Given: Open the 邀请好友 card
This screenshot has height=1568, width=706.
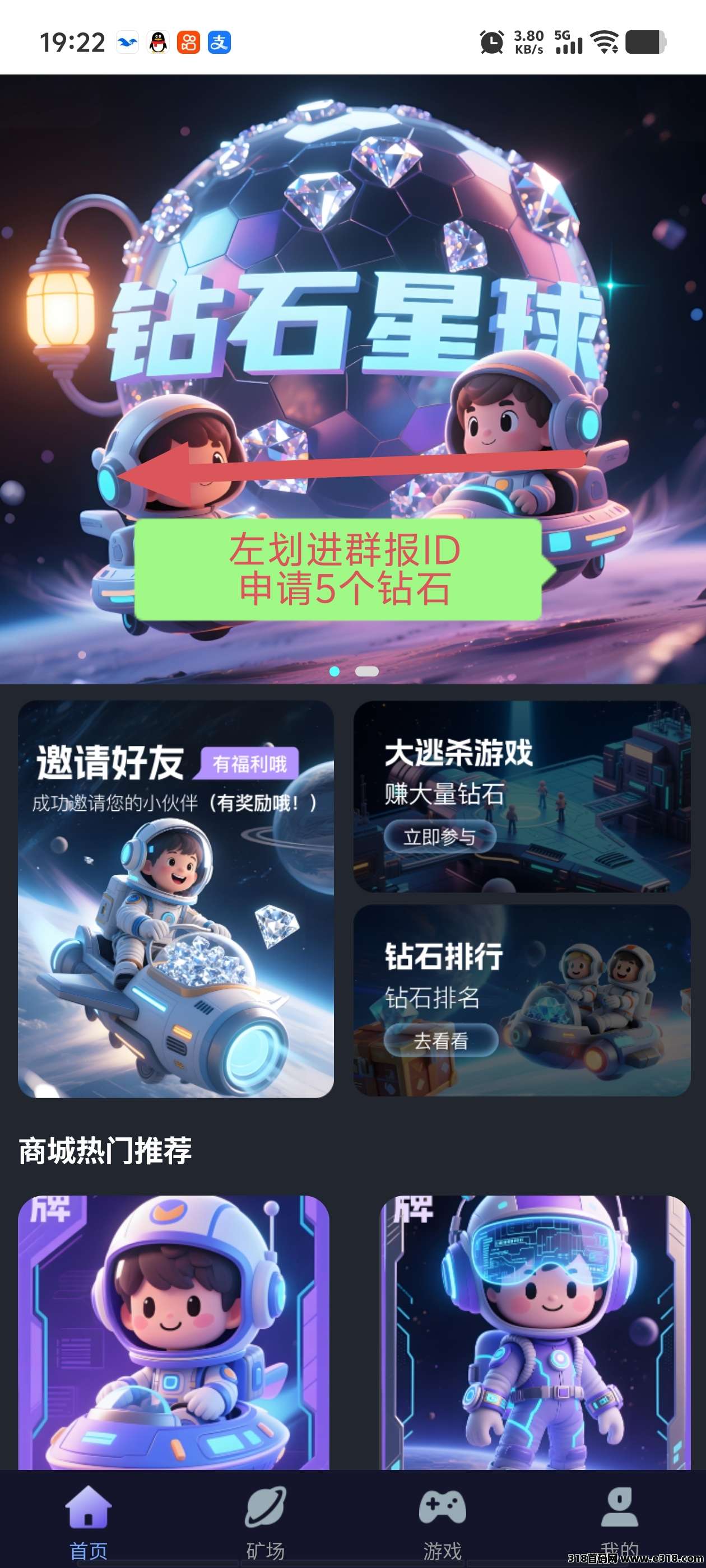Looking at the screenshot, I should tap(175, 898).
